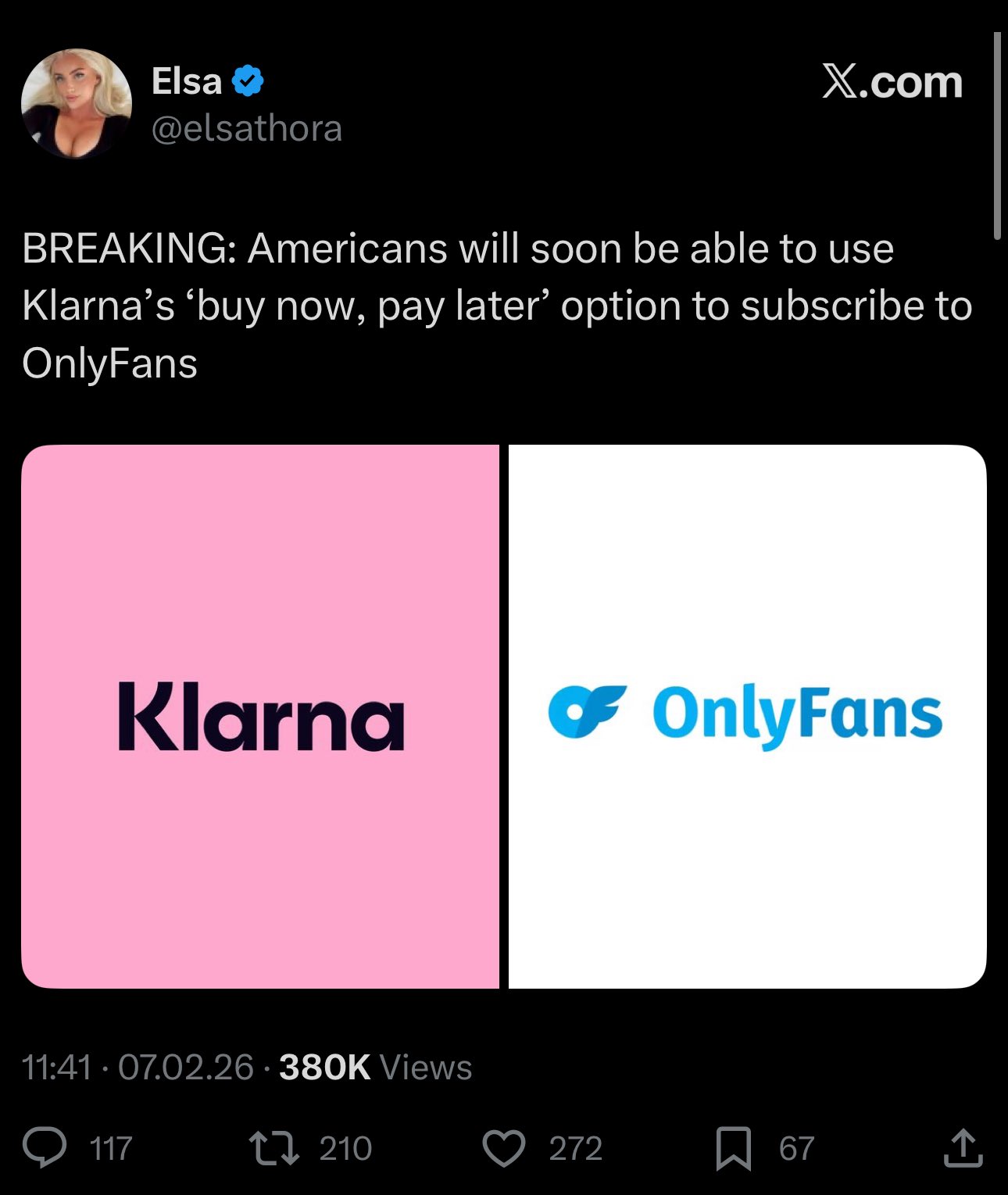Open Elsa's profile picture
The image size is (1008, 1195).
[76, 103]
